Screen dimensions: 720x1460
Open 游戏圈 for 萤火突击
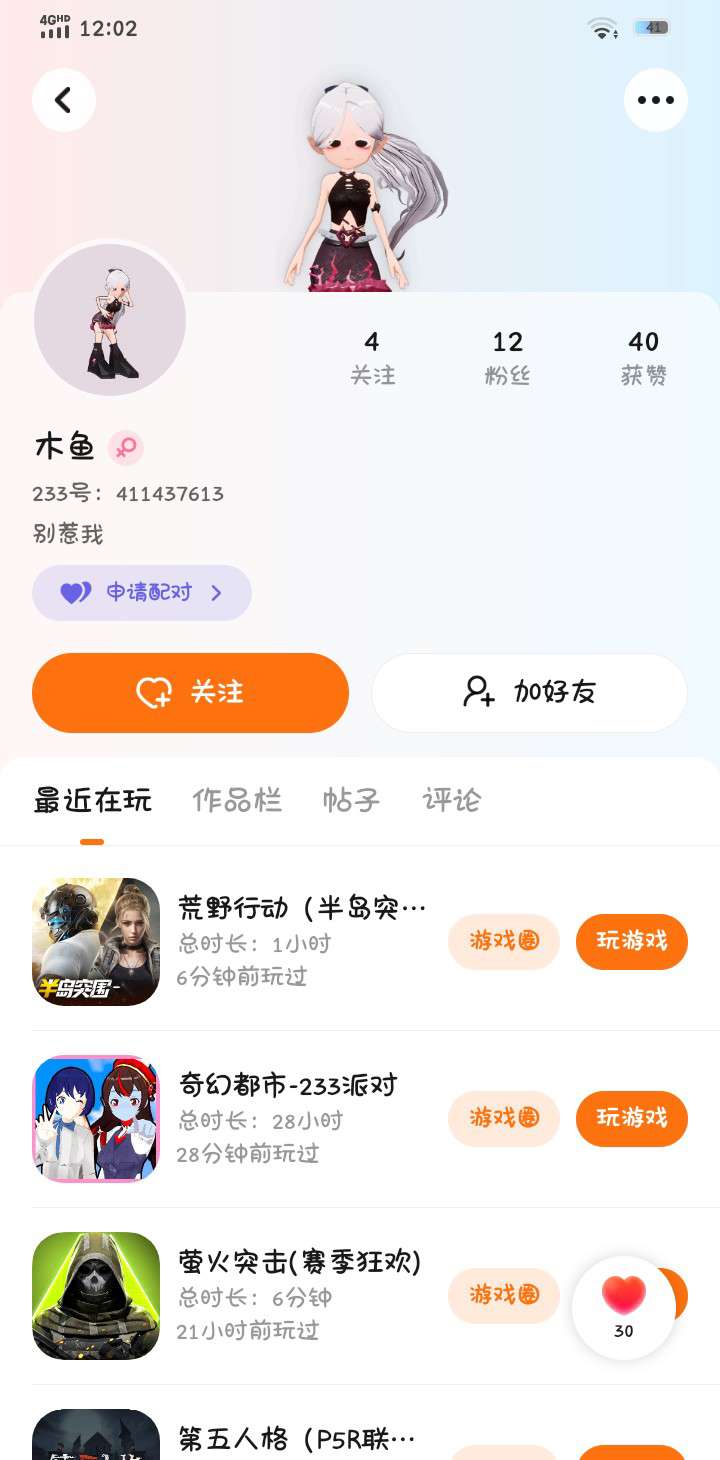503,1295
